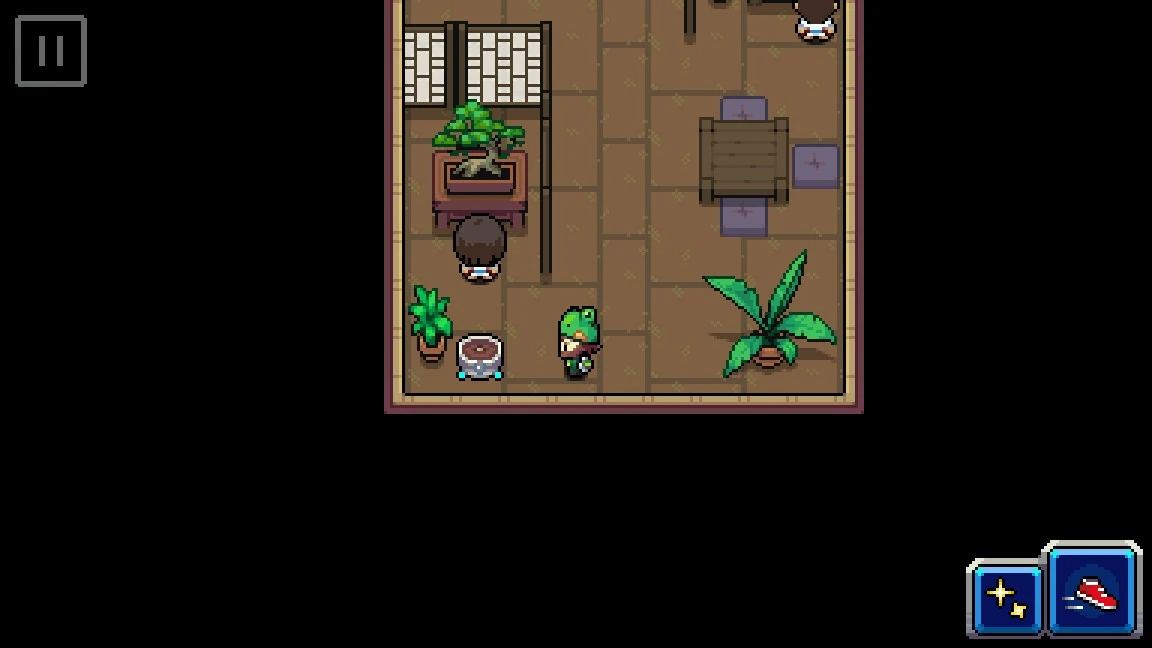The width and height of the screenshot is (1152, 648).
Task: Pause the game
Action: coord(51,51)
